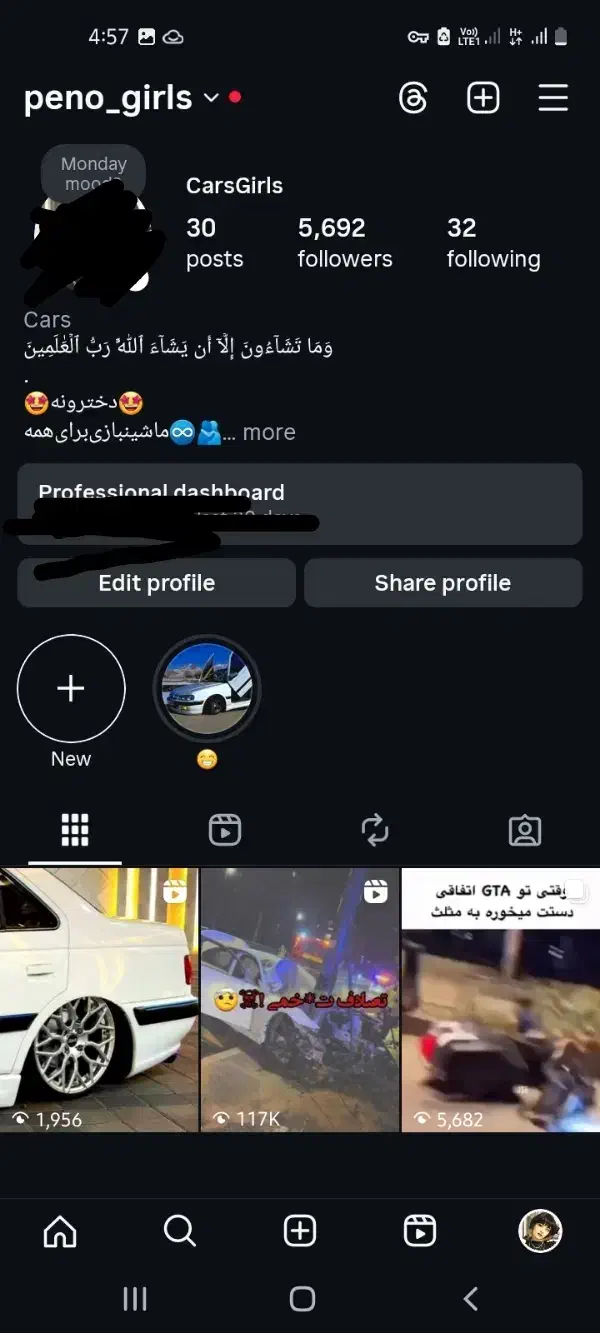
Task: Open the Professional dashboard
Action: click(x=299, y=503)
